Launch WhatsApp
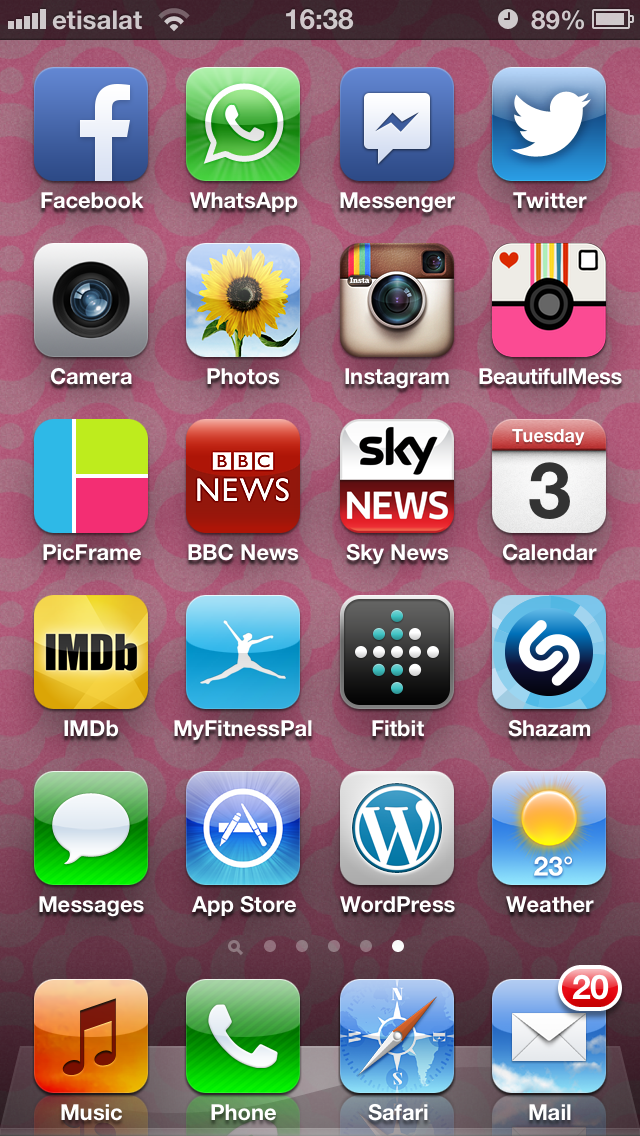640x1136 pixels. coord(243,125)
